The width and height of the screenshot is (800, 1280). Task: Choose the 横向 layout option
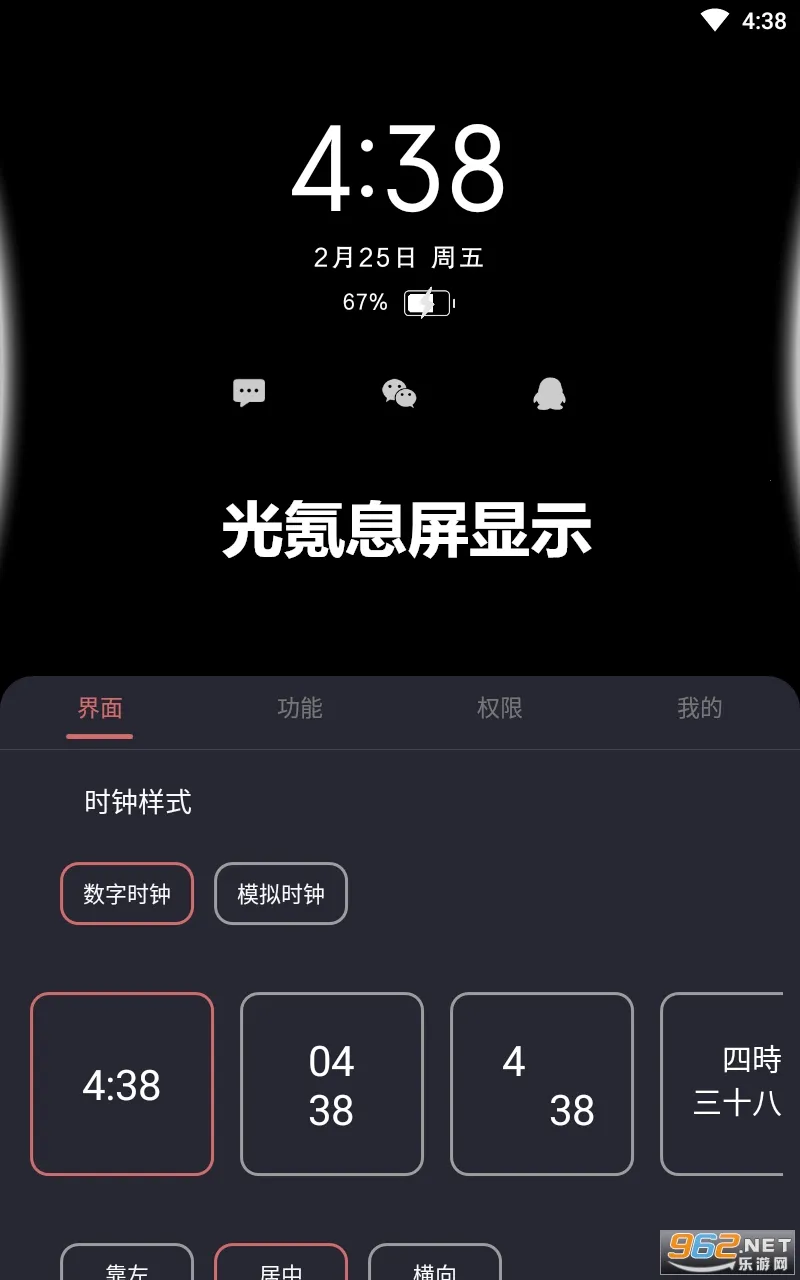tap(435, 1265)
